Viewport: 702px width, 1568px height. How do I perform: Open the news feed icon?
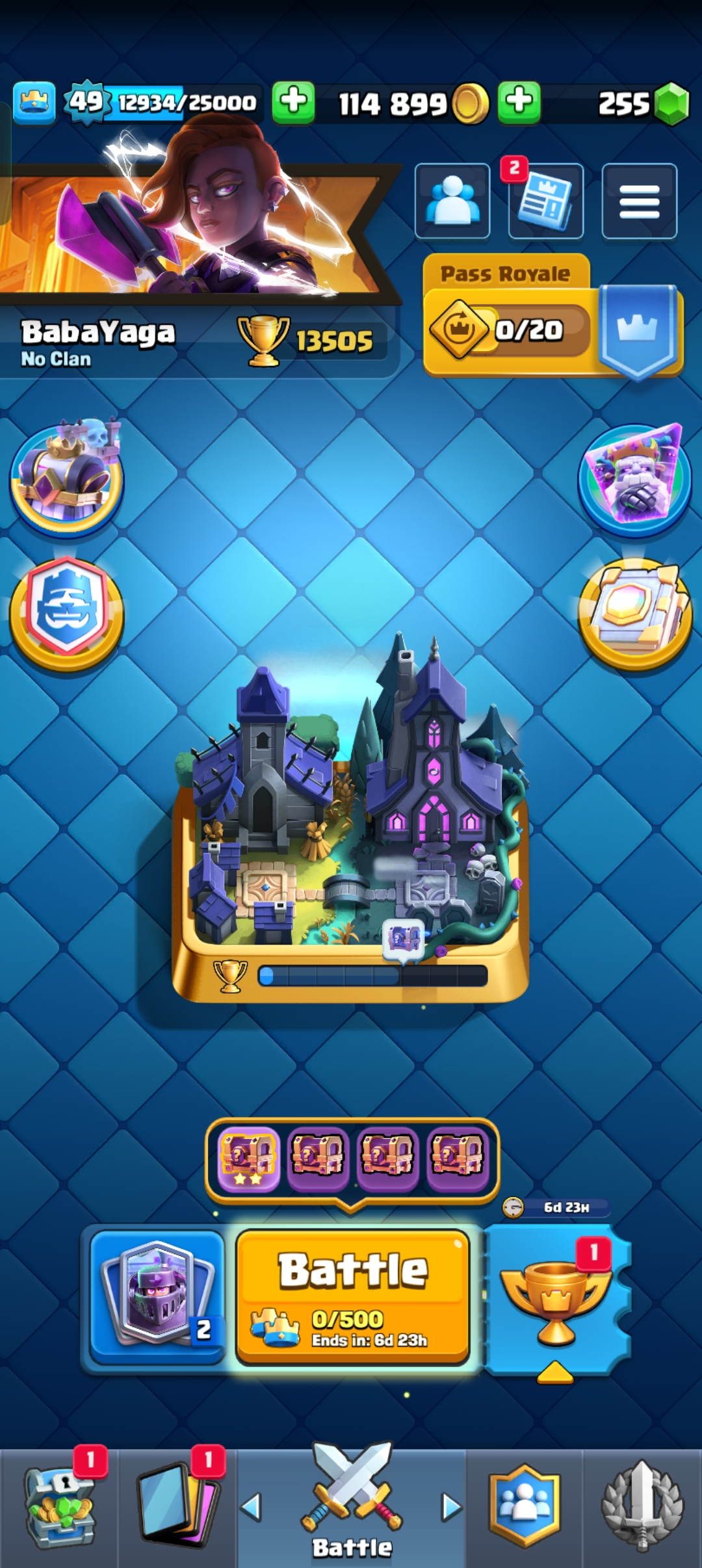pyautogui.click(x=546, y=202)
